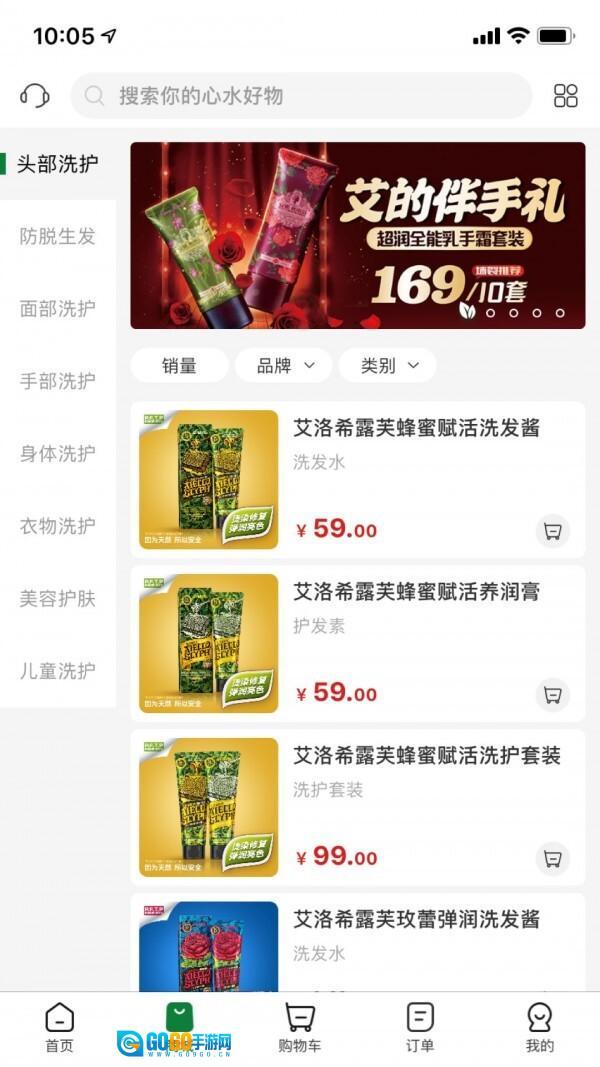Select the 防脱生发 category
Viewport: 600px width, 1067px height.
58,237
